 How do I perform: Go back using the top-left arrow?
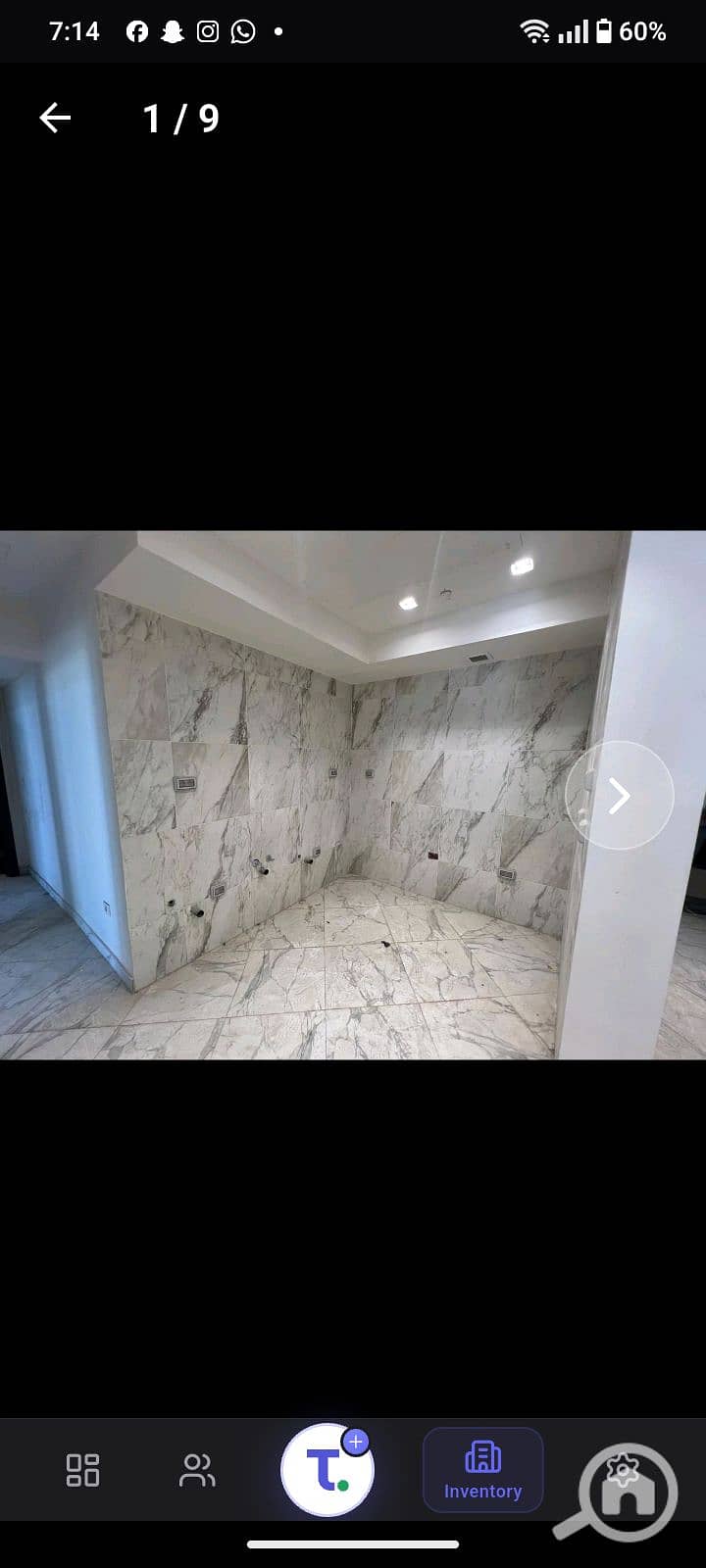click(55, 119)
